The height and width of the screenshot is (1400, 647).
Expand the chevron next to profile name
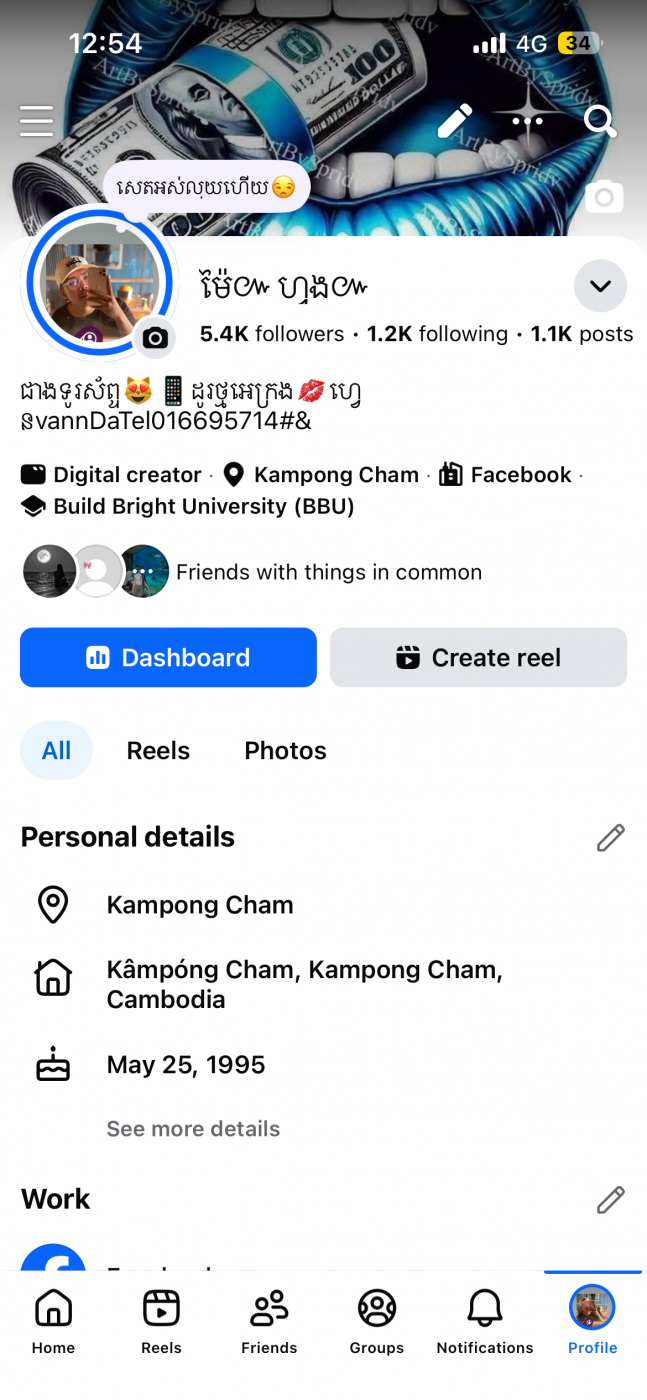tap(600, 287)
